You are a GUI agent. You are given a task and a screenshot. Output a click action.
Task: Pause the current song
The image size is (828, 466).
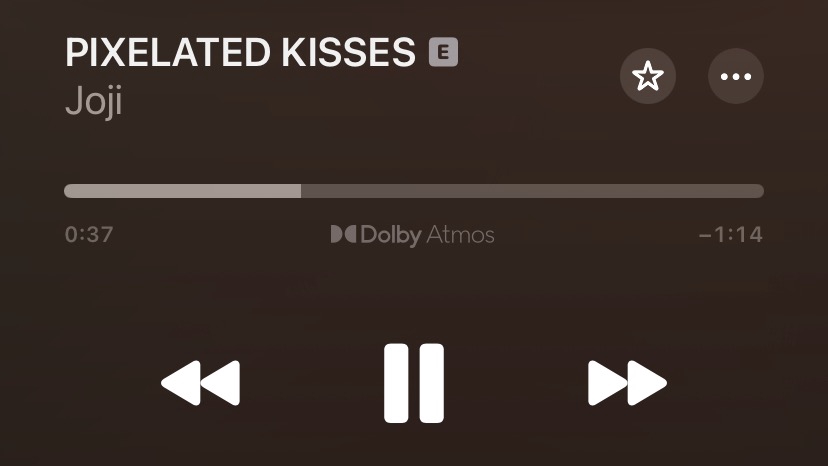point(413,383)
